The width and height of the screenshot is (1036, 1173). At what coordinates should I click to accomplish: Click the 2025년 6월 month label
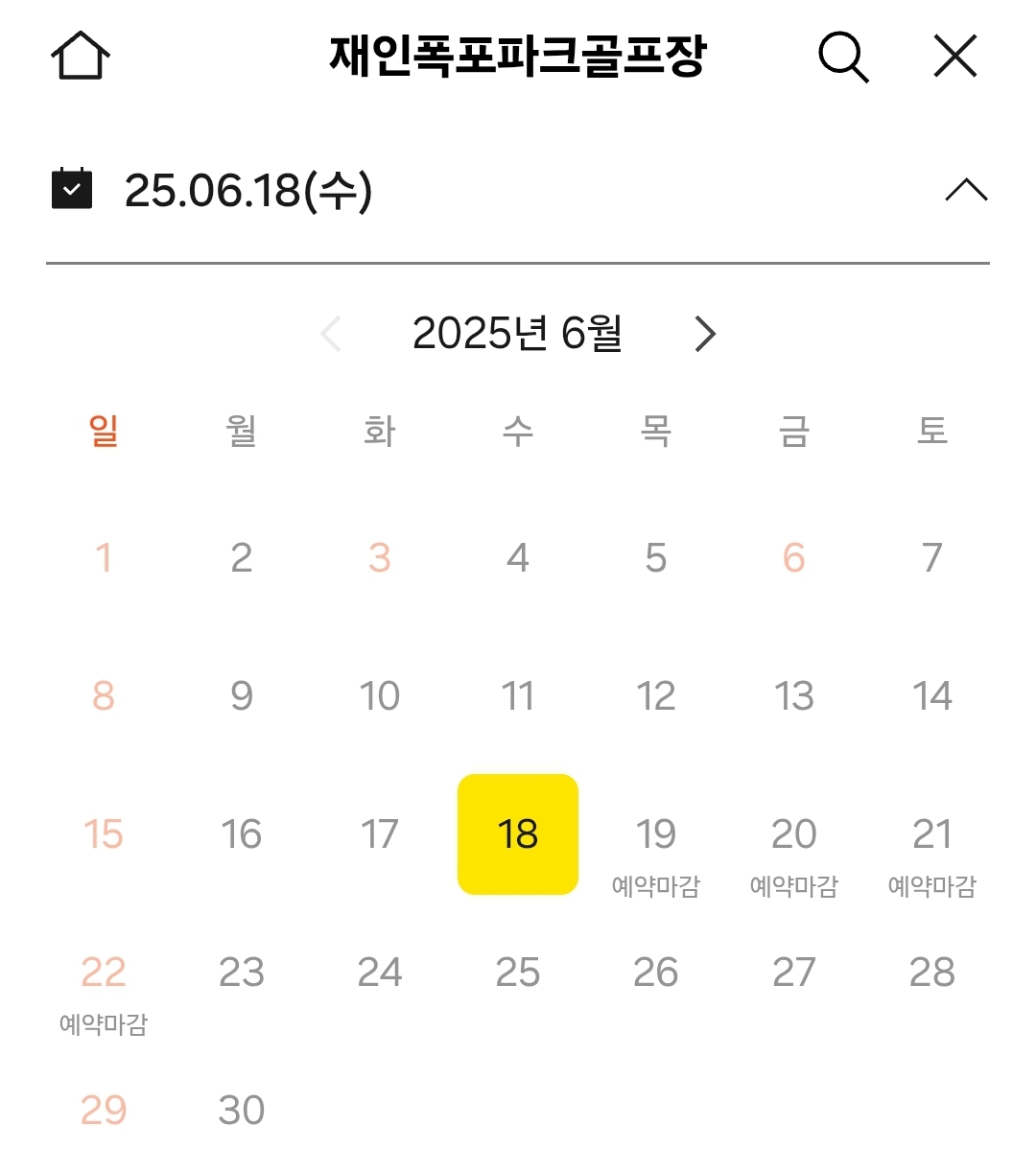(x=519, y=334)
